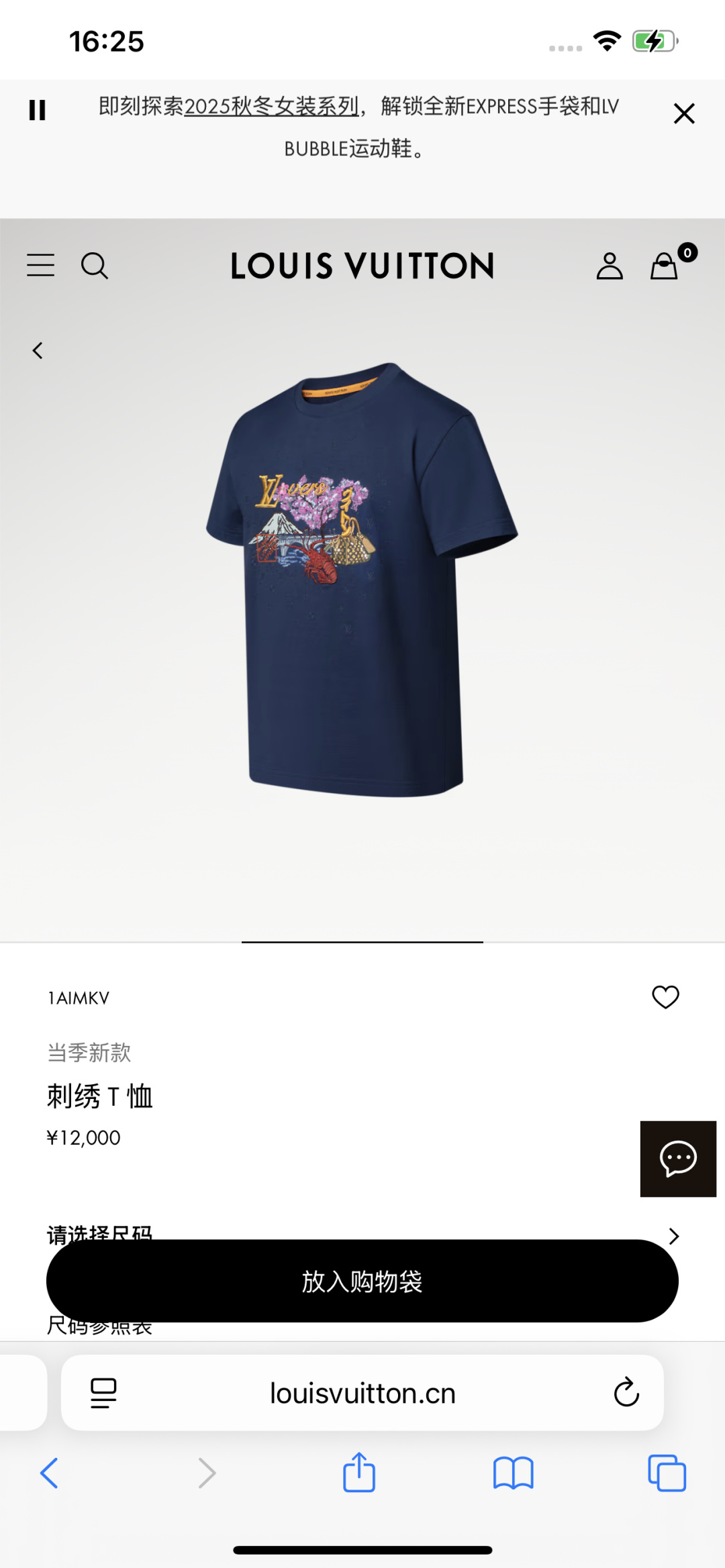The image size is (725, 1568).
Task: Go back with the product page arrow
Action: (38, 350)
